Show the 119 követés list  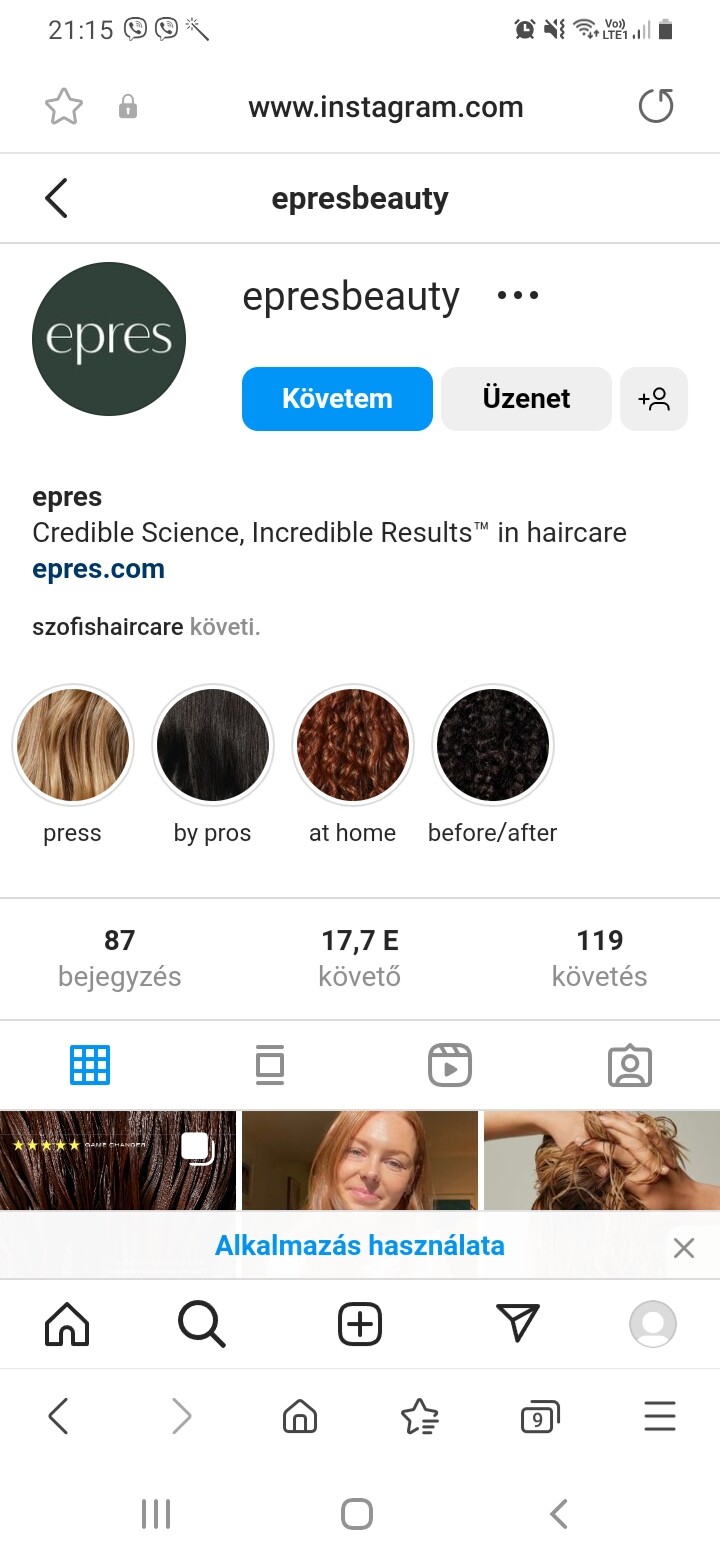599,957
